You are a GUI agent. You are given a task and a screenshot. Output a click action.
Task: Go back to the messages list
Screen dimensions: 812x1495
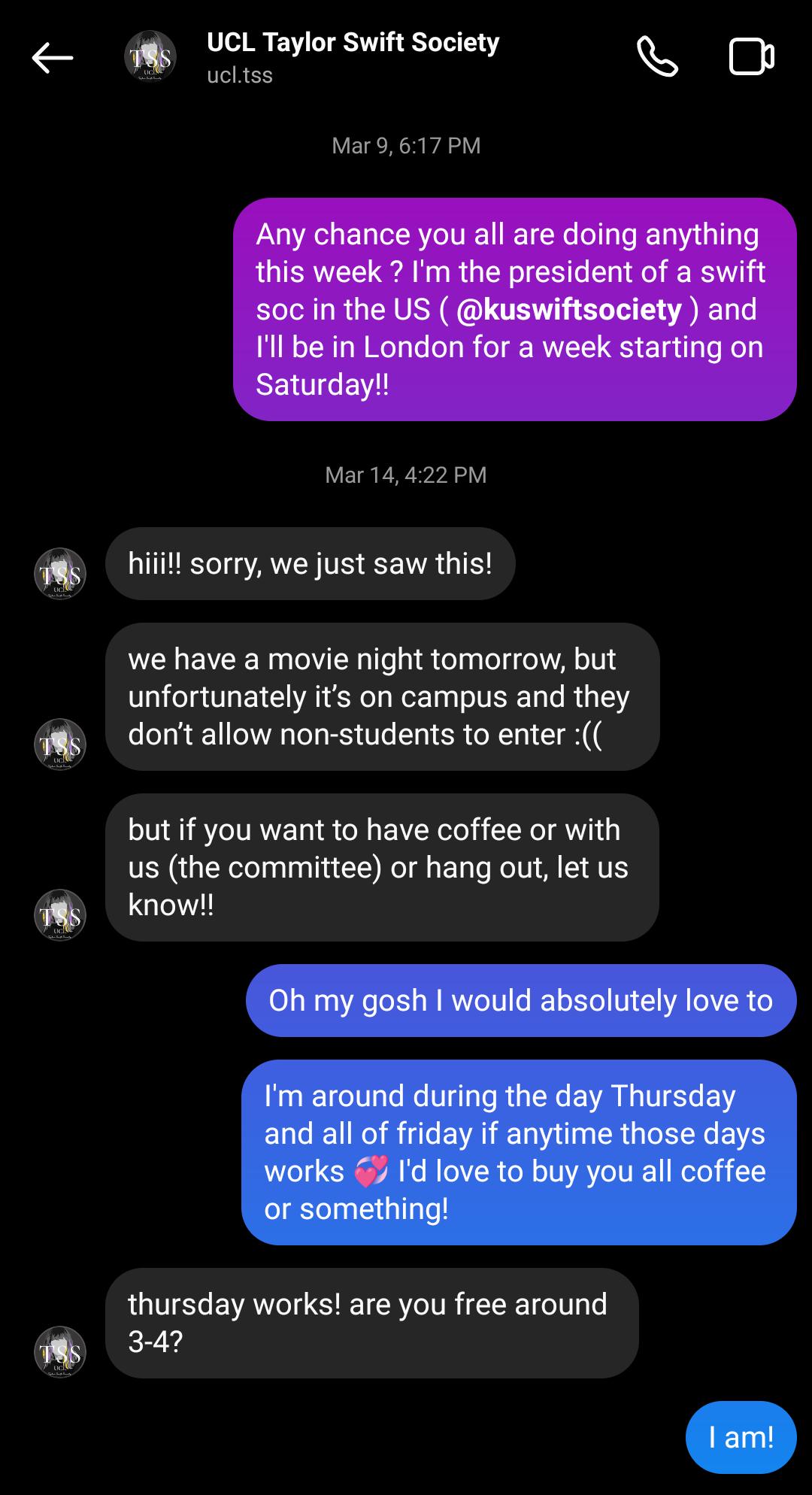pos(53,58)
